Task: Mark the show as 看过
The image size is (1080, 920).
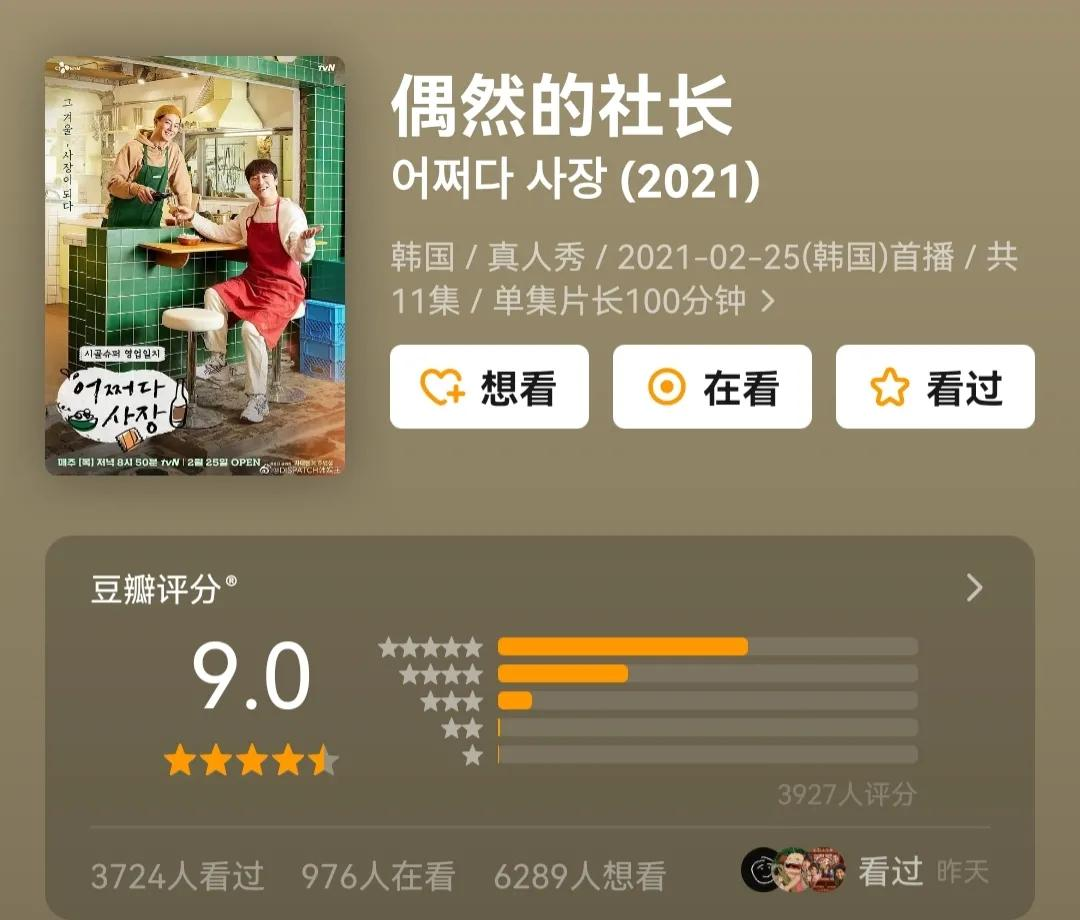Action: click(935, 387)
